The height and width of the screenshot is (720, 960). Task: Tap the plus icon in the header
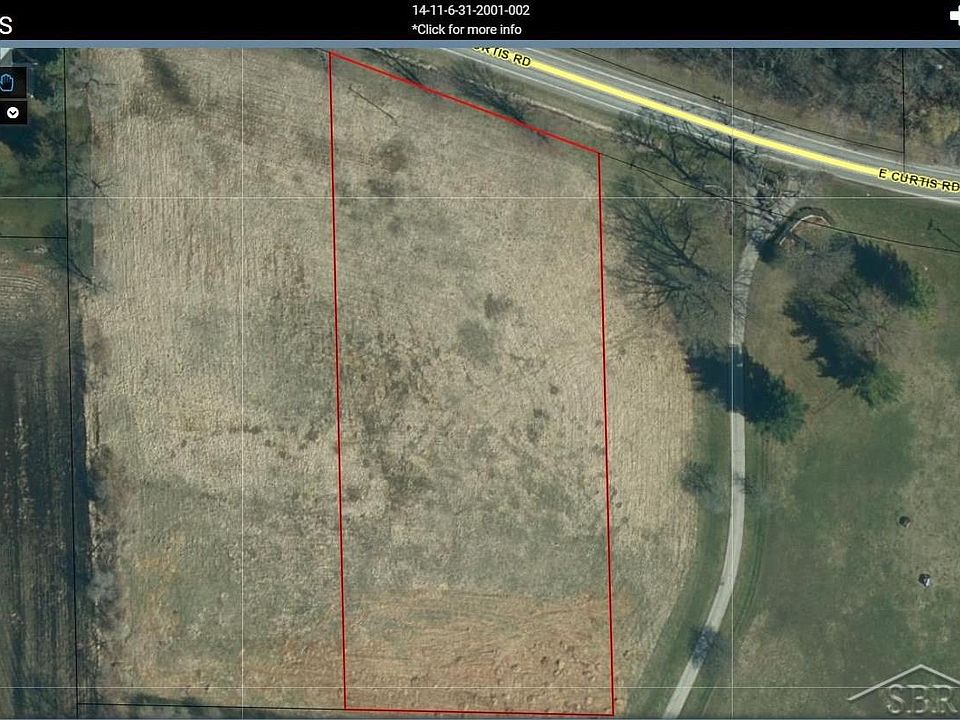953,15
